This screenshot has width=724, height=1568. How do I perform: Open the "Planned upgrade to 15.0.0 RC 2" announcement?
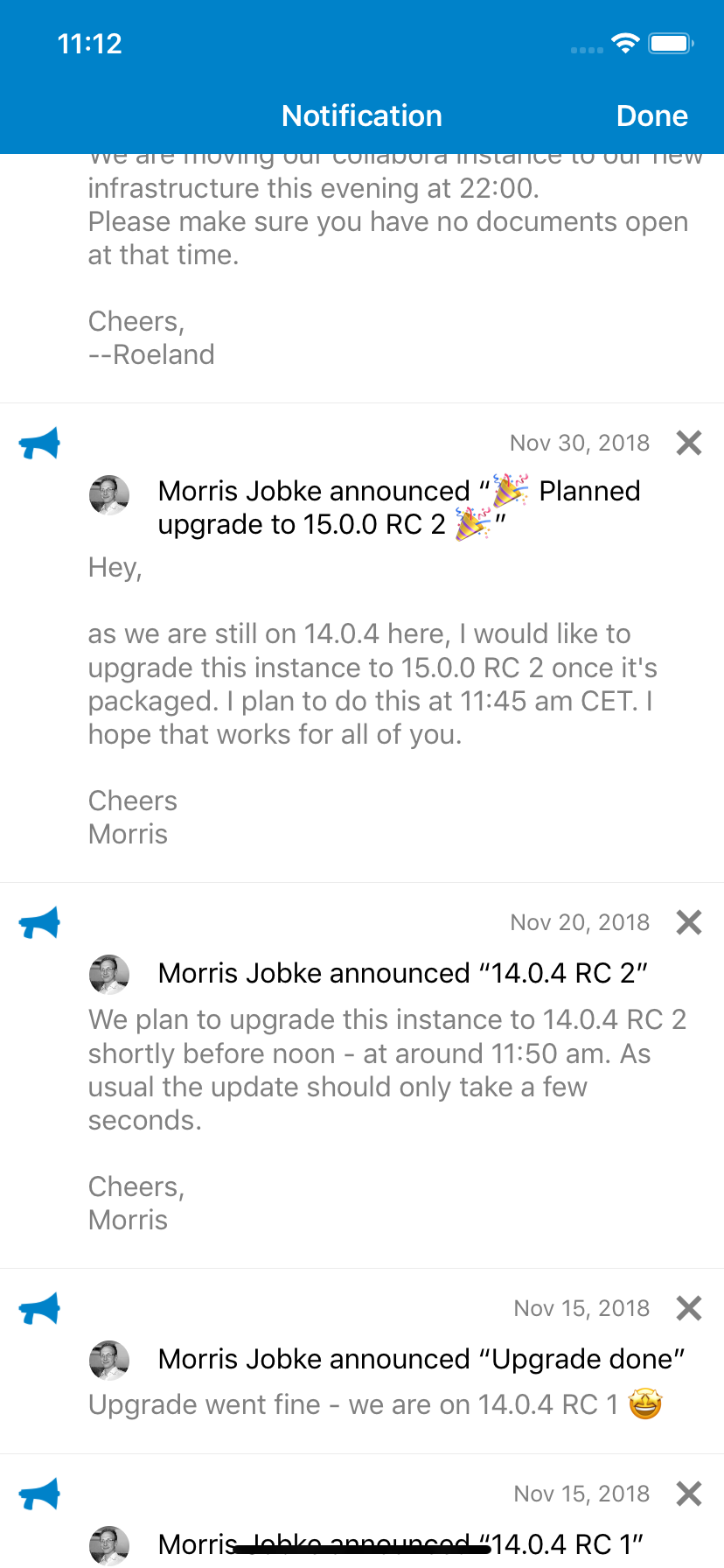[398, 507]
